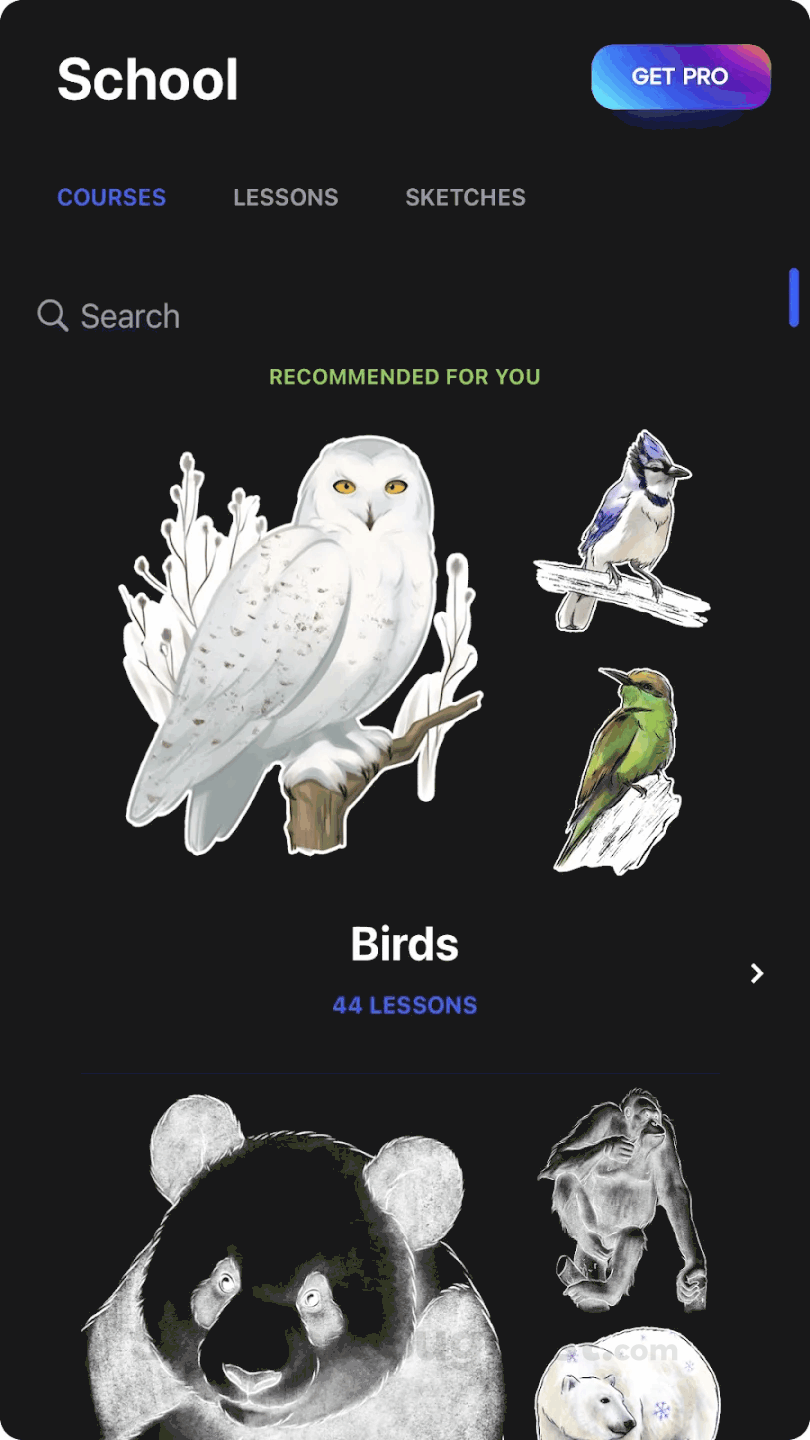810x1440 pixels.
Task: Click the School page heading
Action: [x=148, y=78]
